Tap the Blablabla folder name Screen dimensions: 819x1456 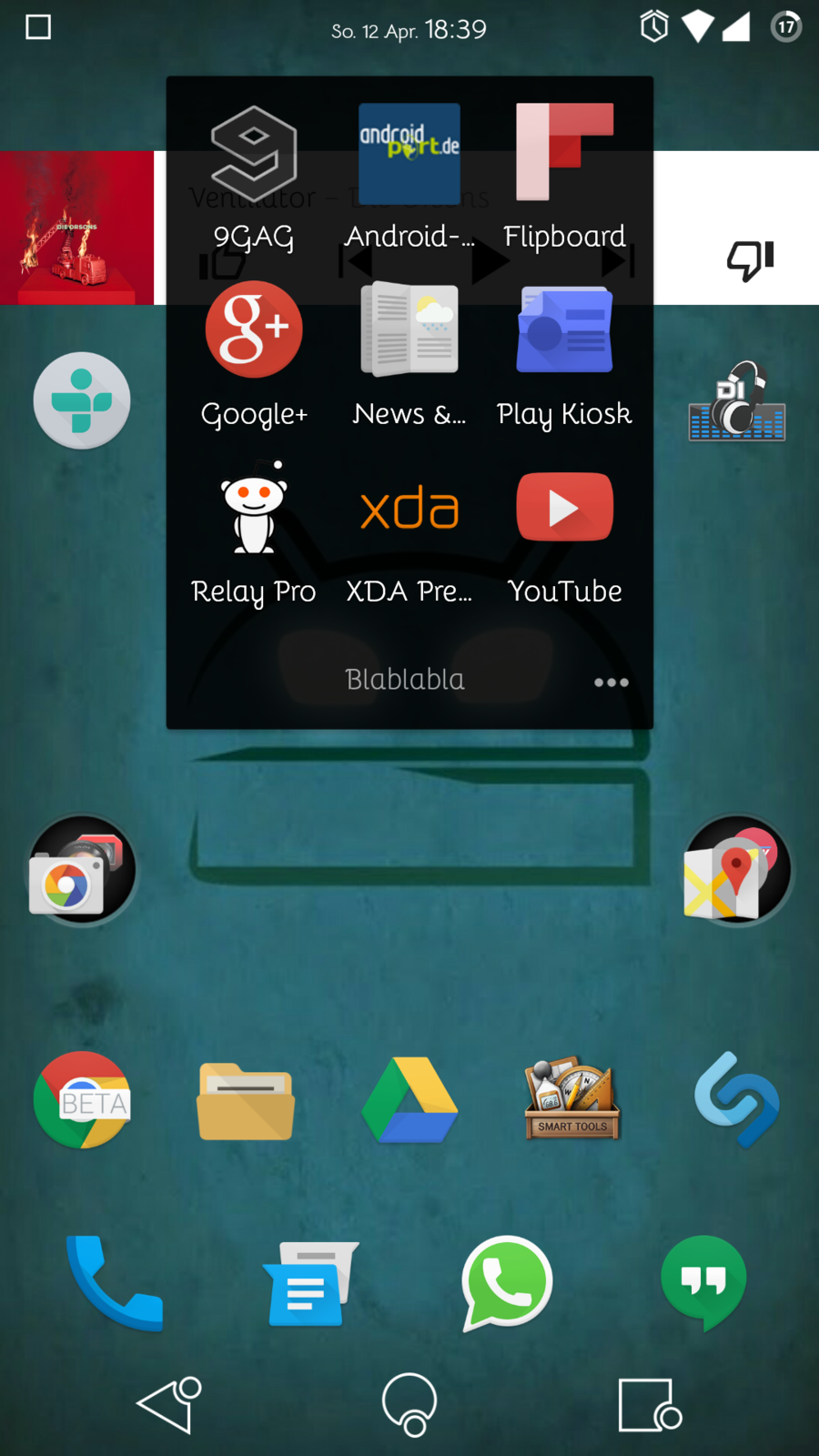point(405,680)
